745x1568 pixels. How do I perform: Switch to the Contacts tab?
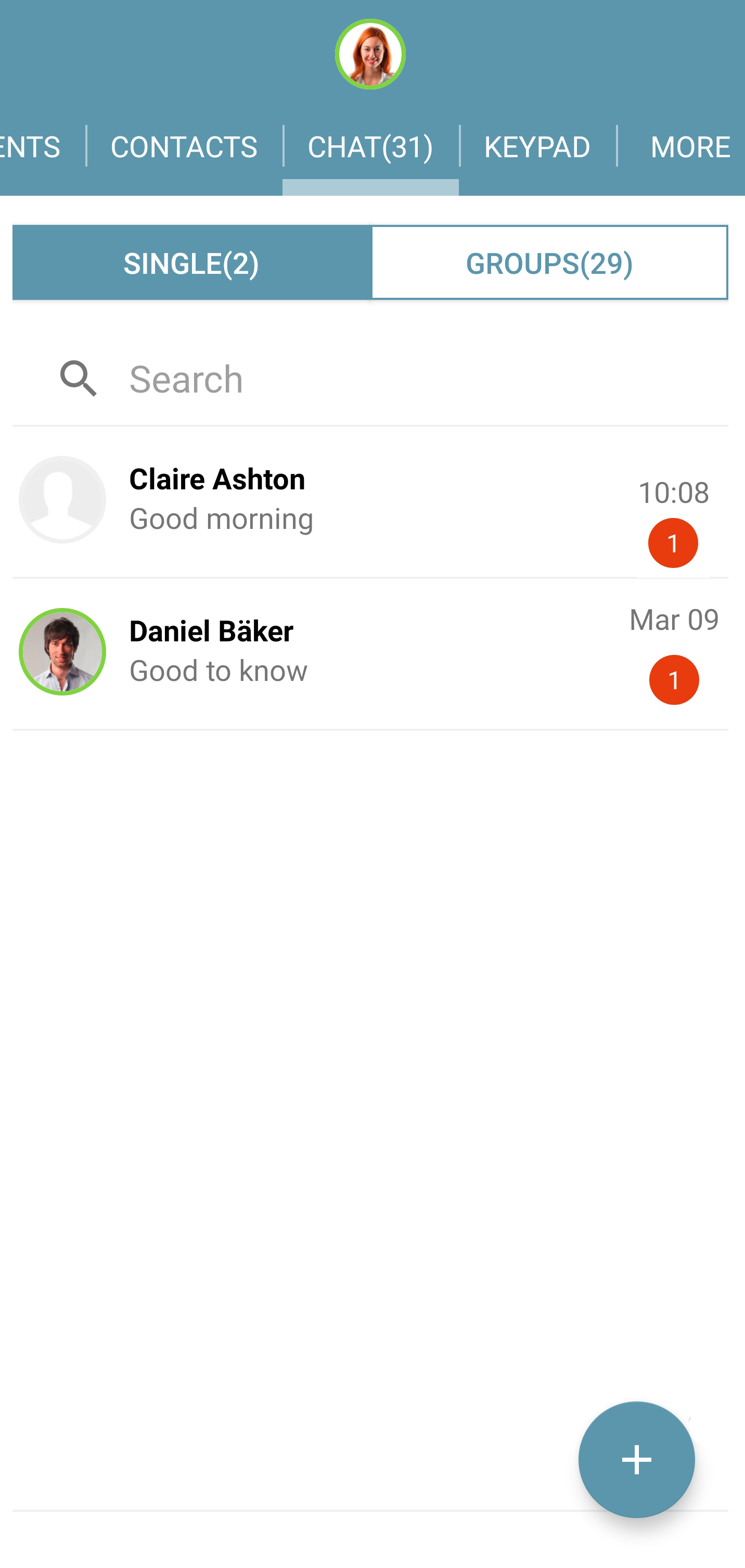[x=184, y=147]
